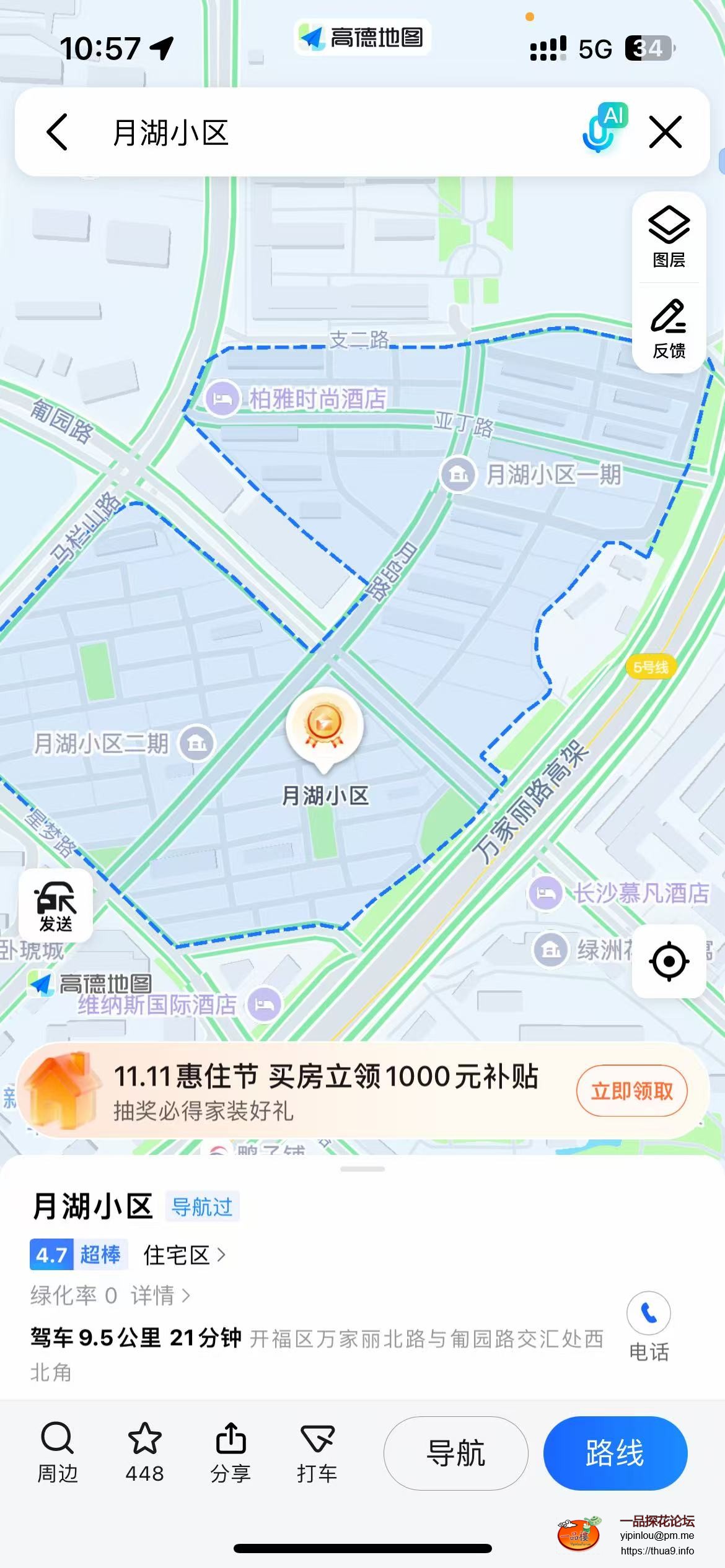Image resolution: width=725 pixels, height=1568 pixels.
Task: Go back with the left arrow
Action: (58, 131)
